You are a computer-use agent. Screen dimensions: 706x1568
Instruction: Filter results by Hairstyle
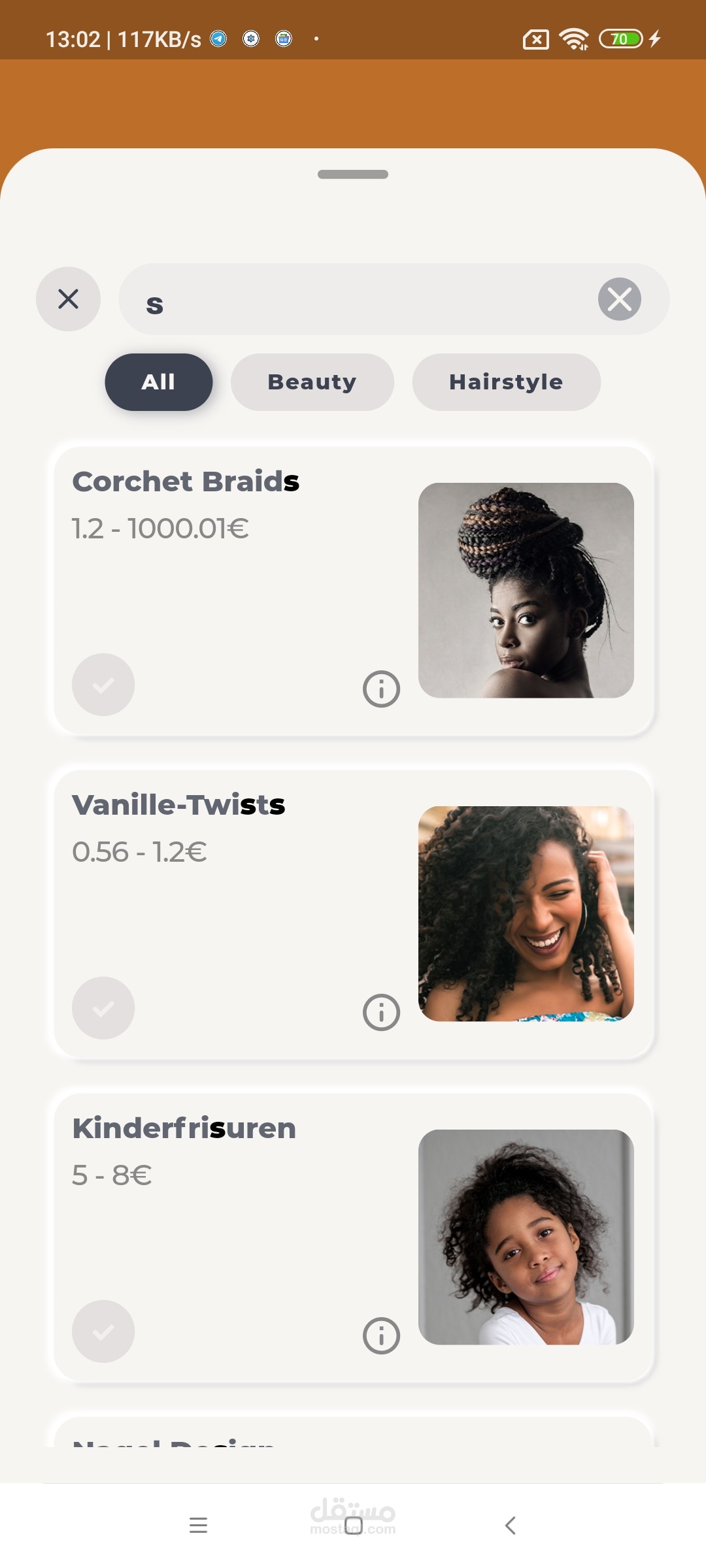506,382
